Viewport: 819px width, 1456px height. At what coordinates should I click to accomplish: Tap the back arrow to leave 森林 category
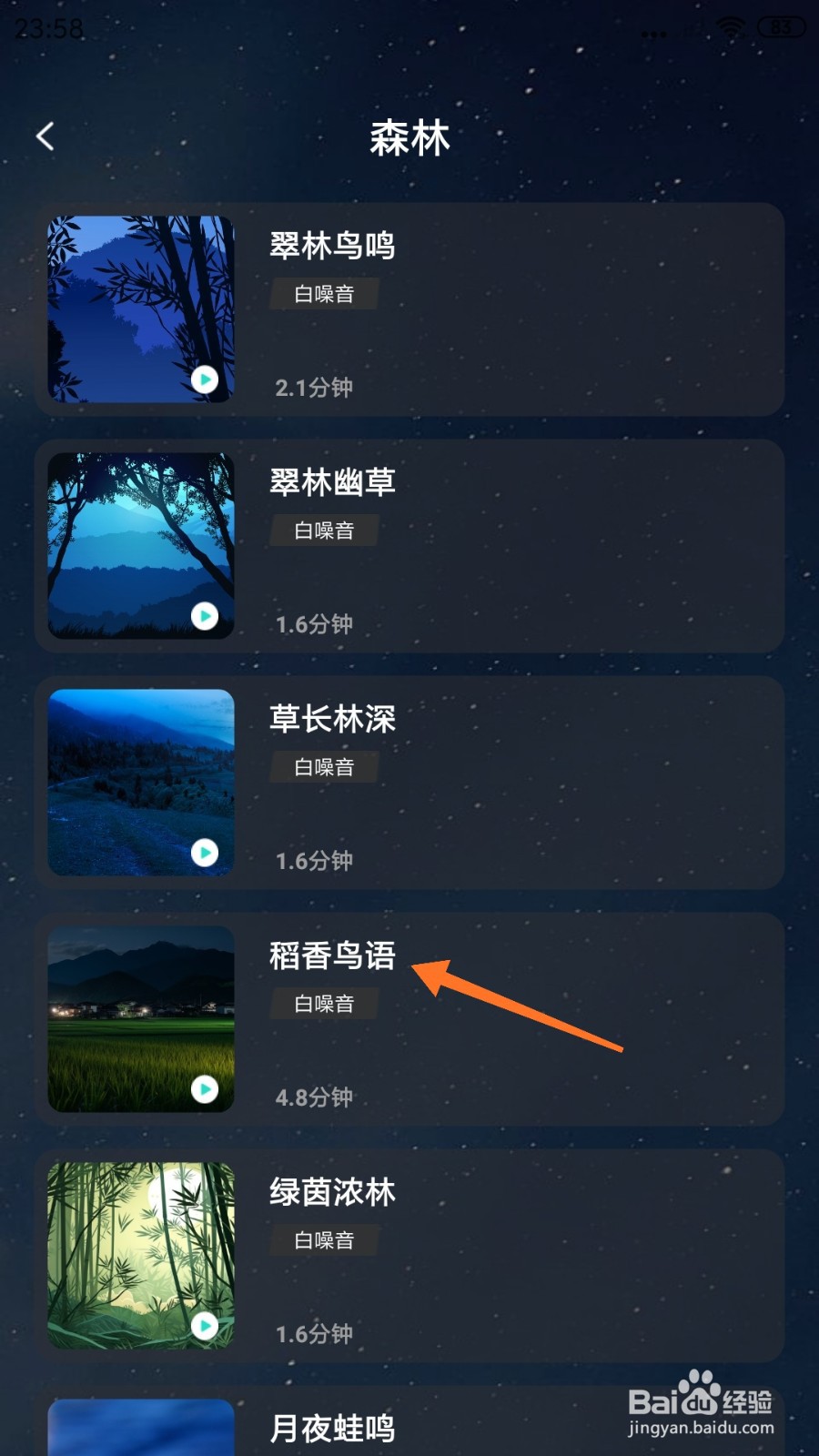coord(45,135)
